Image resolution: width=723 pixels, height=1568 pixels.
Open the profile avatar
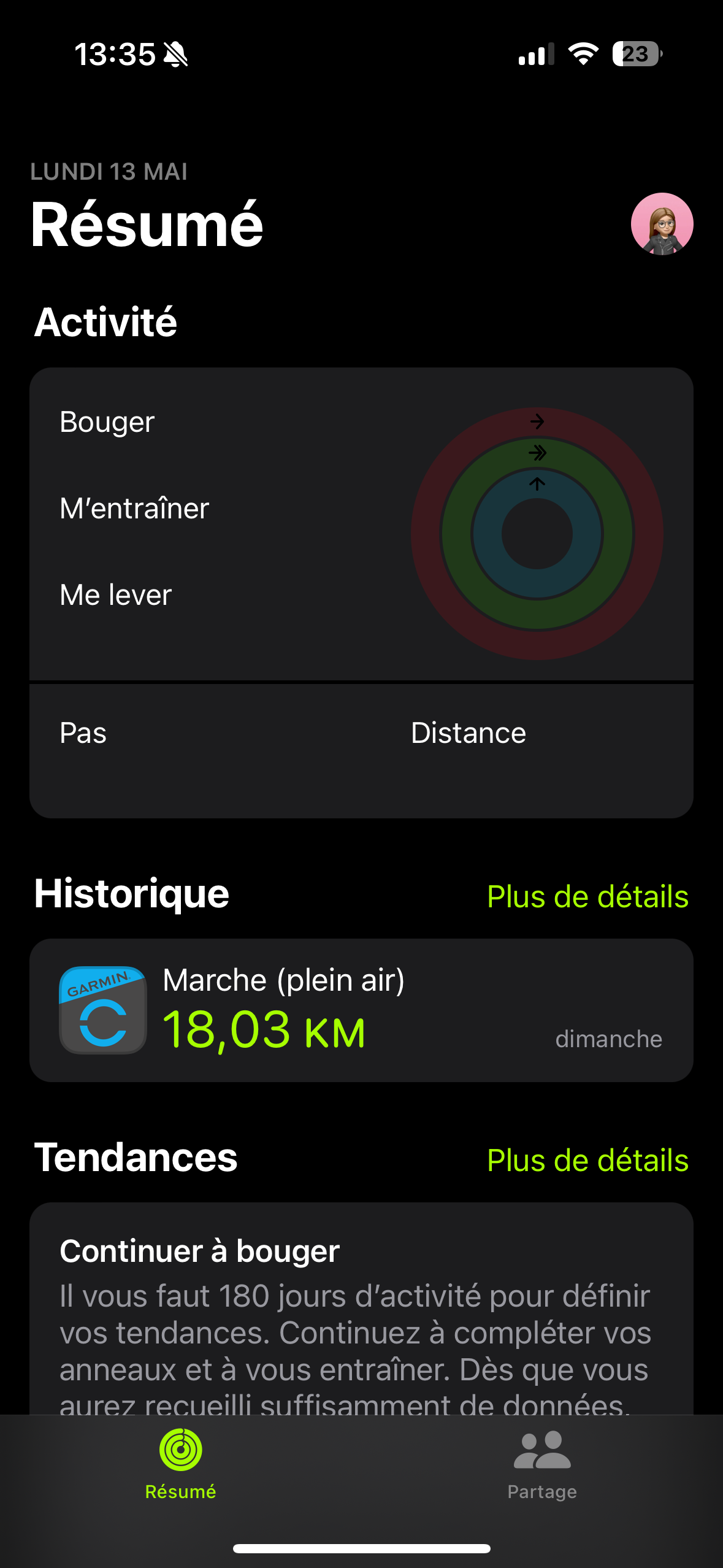(x=662, y=224)
